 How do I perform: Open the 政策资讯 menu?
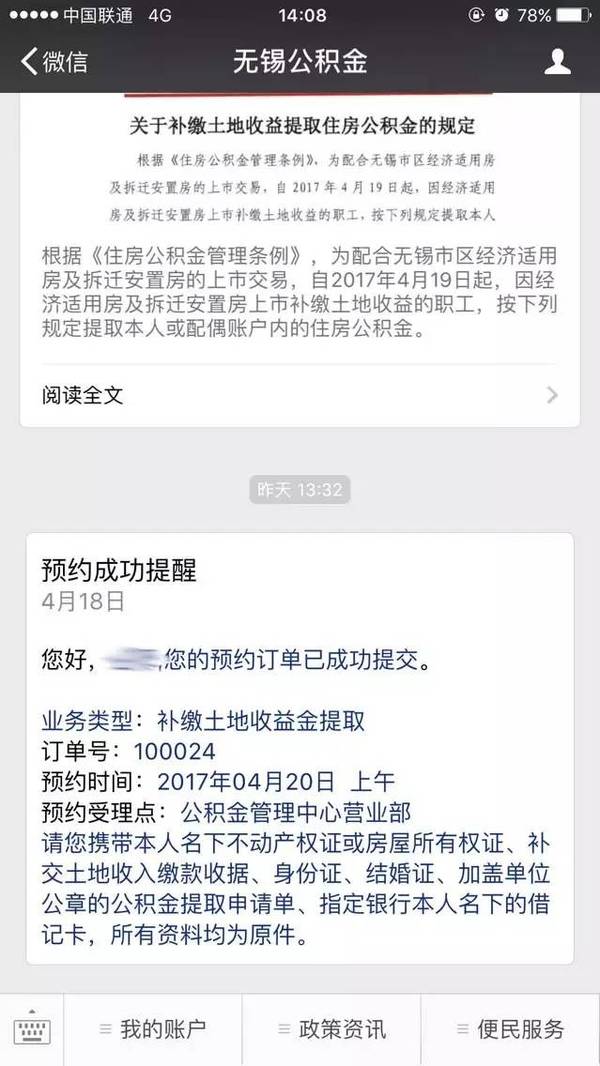click(331, 1029)
